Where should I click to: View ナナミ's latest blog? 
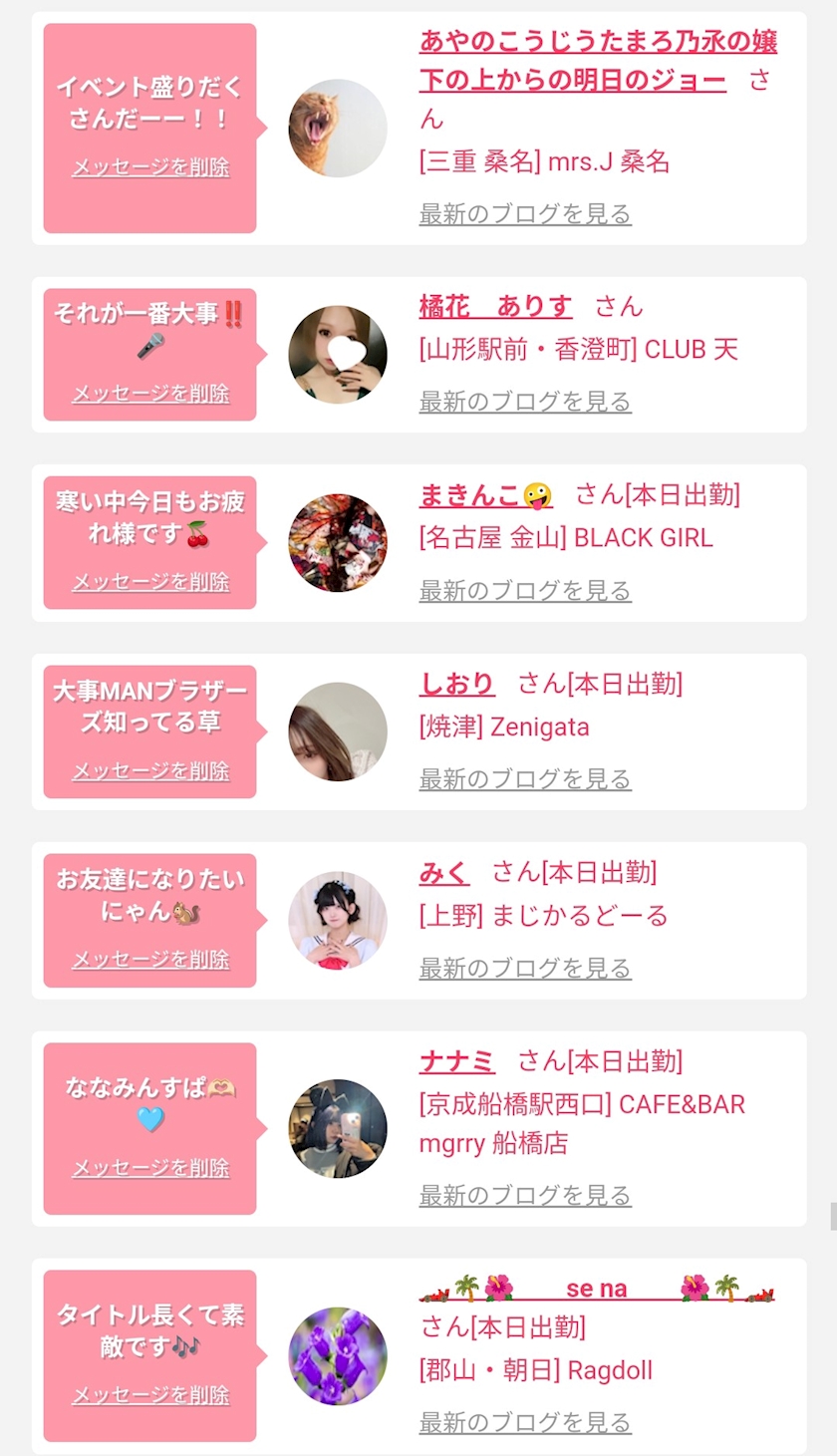[525, 1195]
